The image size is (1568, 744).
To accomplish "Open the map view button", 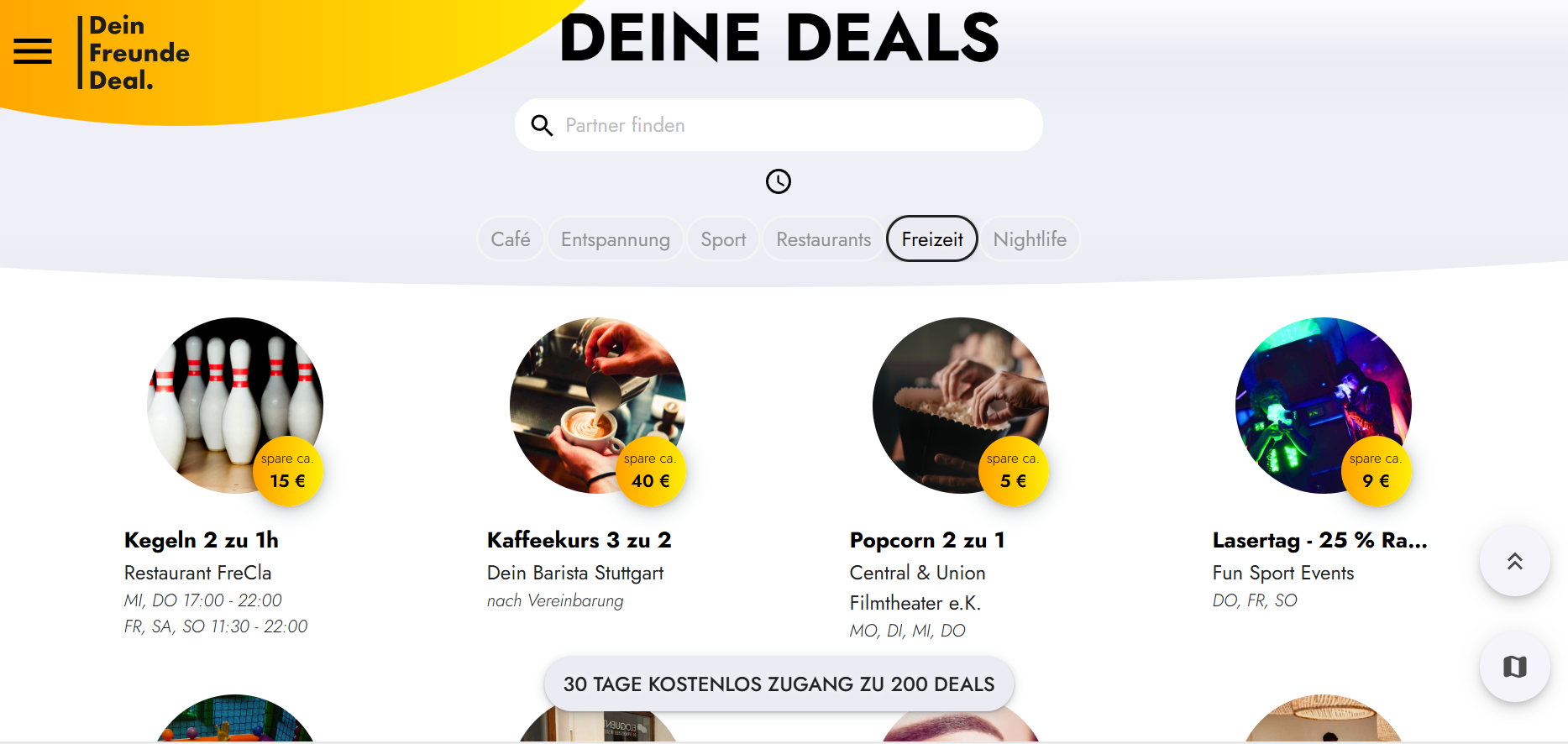I will click(1514, 667).
